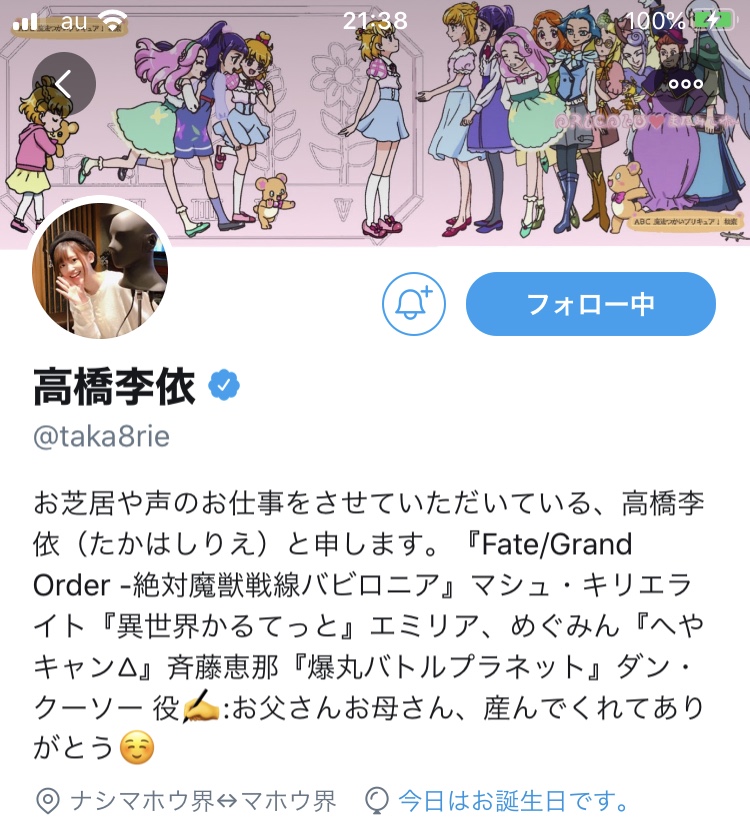Open 高橋李依's profile photo
The height and width of the screenshot is (824, 750).
pyautogui.click(x=100, y=271)
